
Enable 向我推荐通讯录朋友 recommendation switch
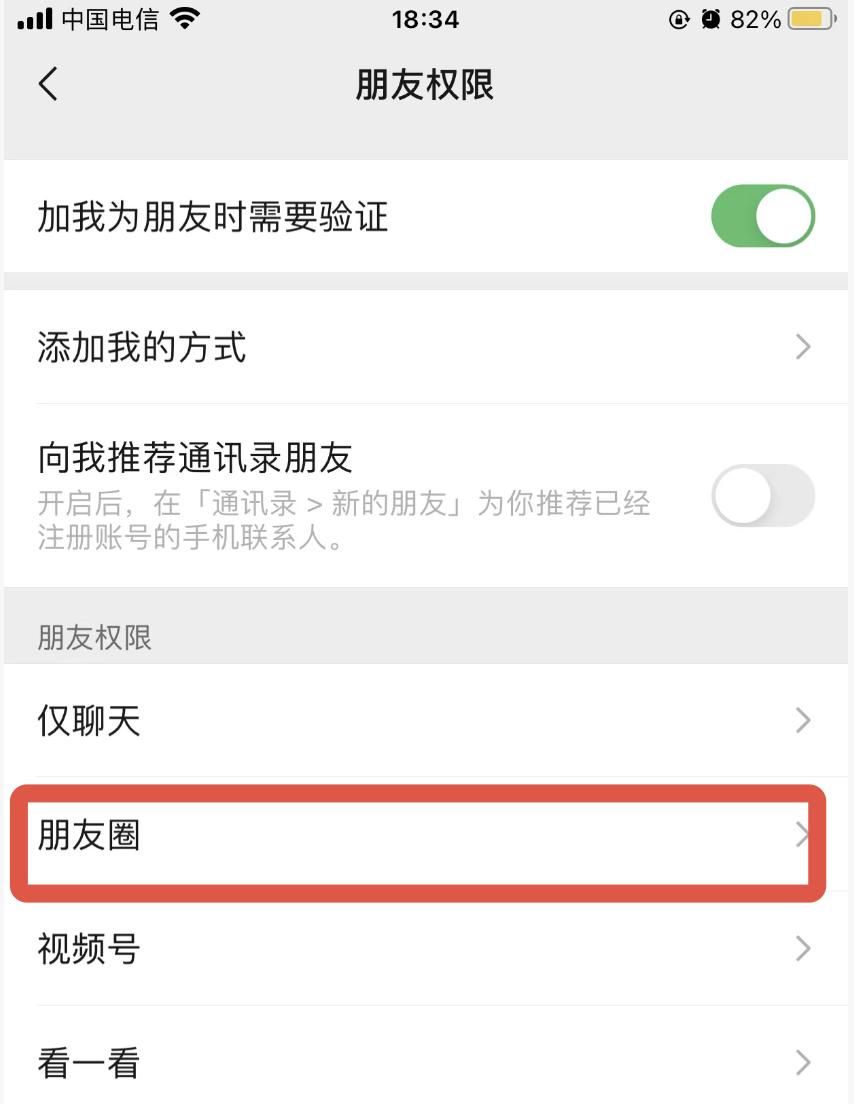click(763, 497)
